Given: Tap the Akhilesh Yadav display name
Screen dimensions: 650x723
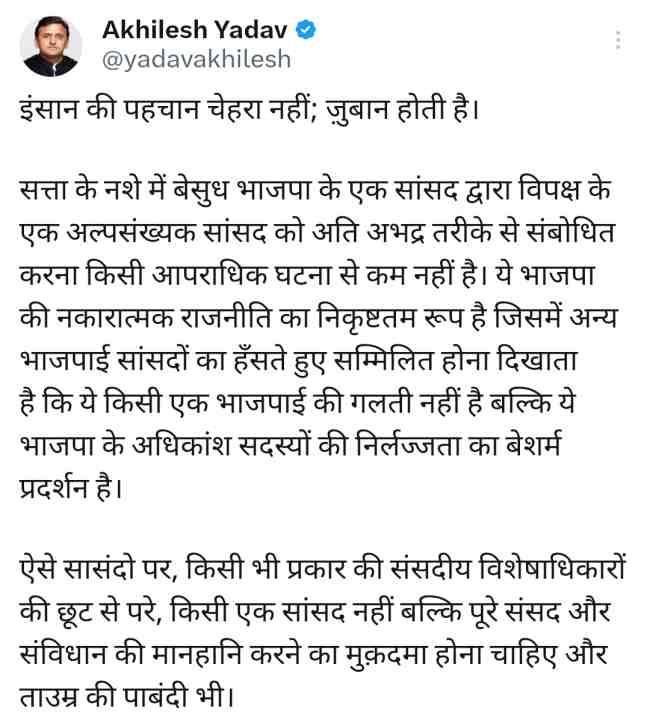Looking at the screenshot, I should pyautogui.click(x=196, y=29).
